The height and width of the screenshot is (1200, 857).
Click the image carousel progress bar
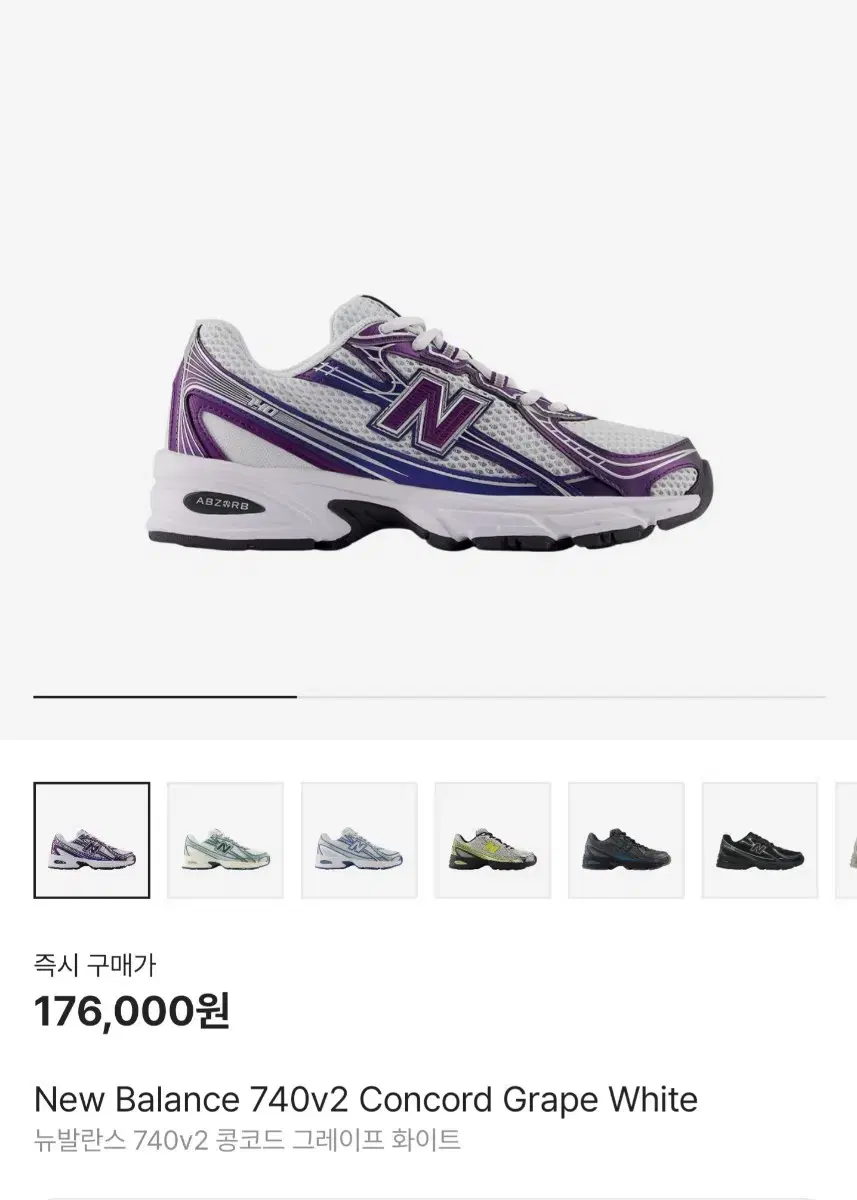click(428, 697)
